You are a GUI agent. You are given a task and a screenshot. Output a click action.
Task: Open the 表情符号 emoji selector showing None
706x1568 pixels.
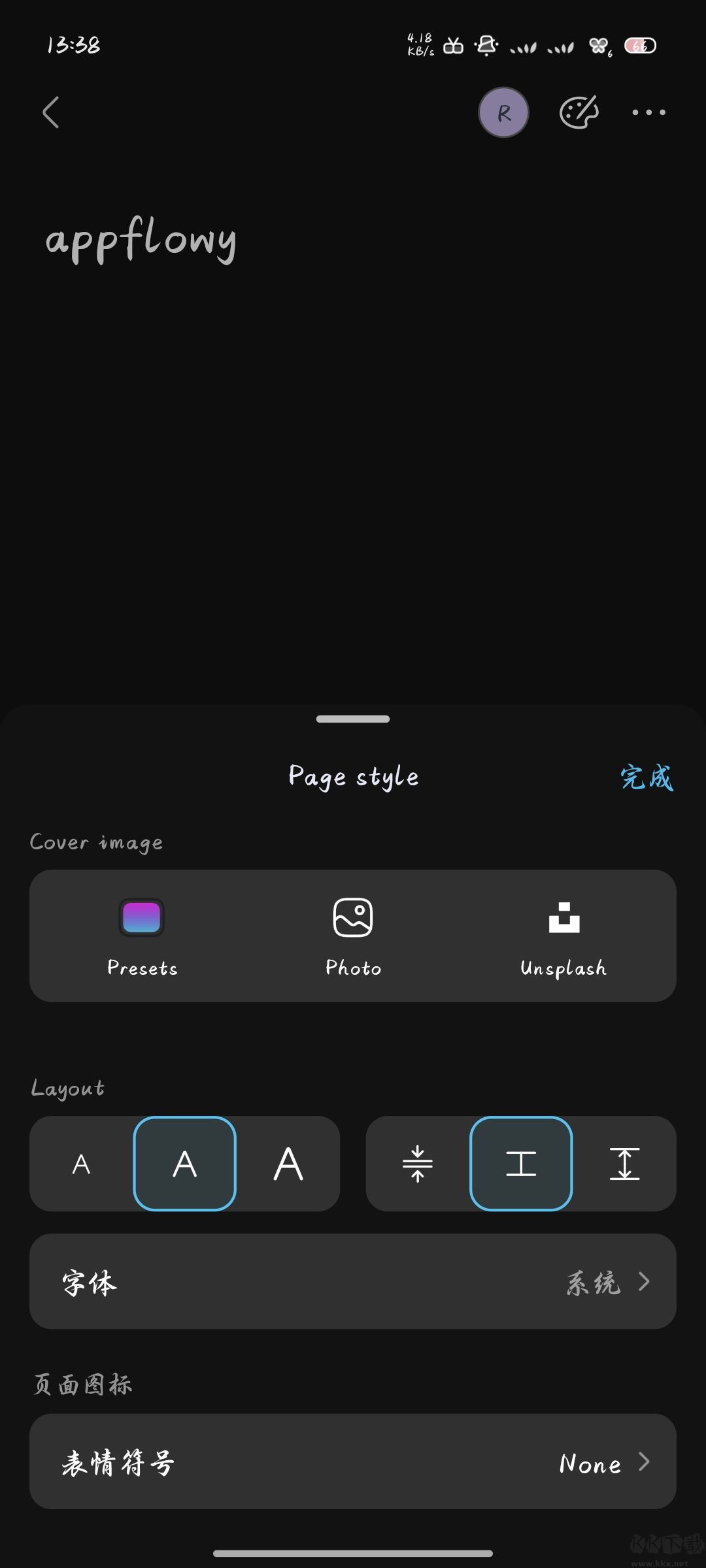pos(353,1463)
